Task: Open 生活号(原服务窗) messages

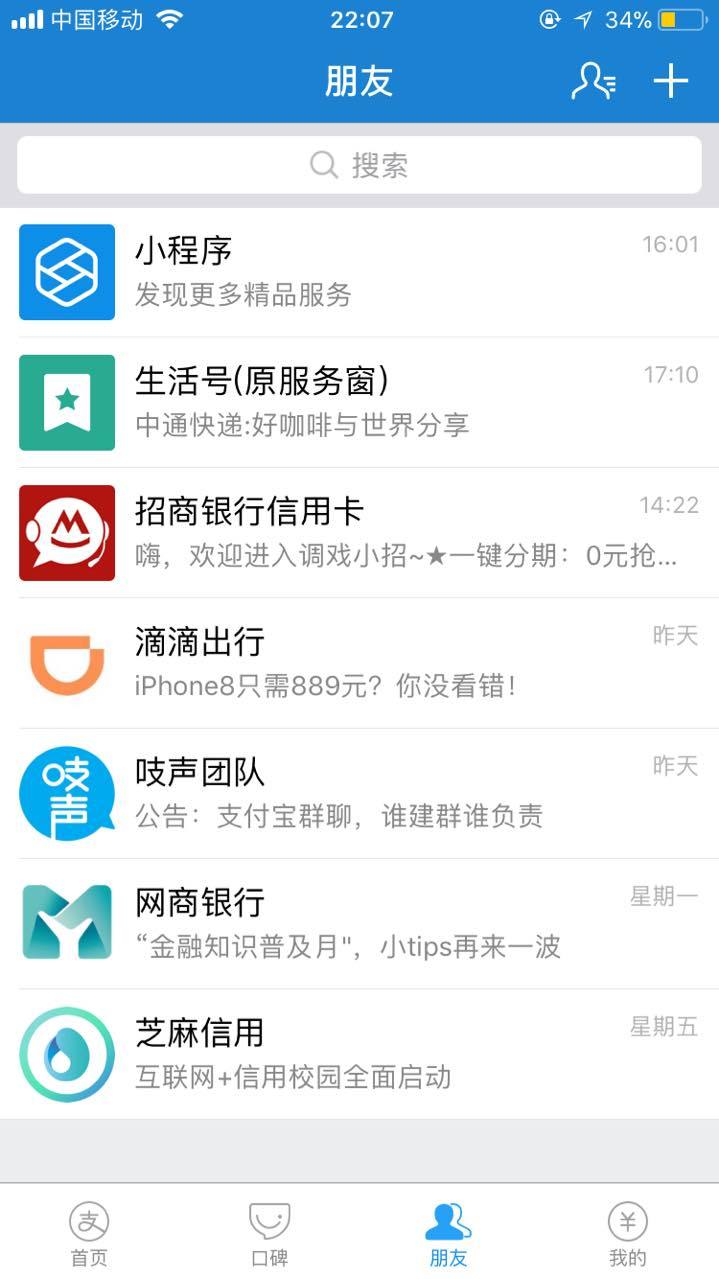Action: (359, 402)
